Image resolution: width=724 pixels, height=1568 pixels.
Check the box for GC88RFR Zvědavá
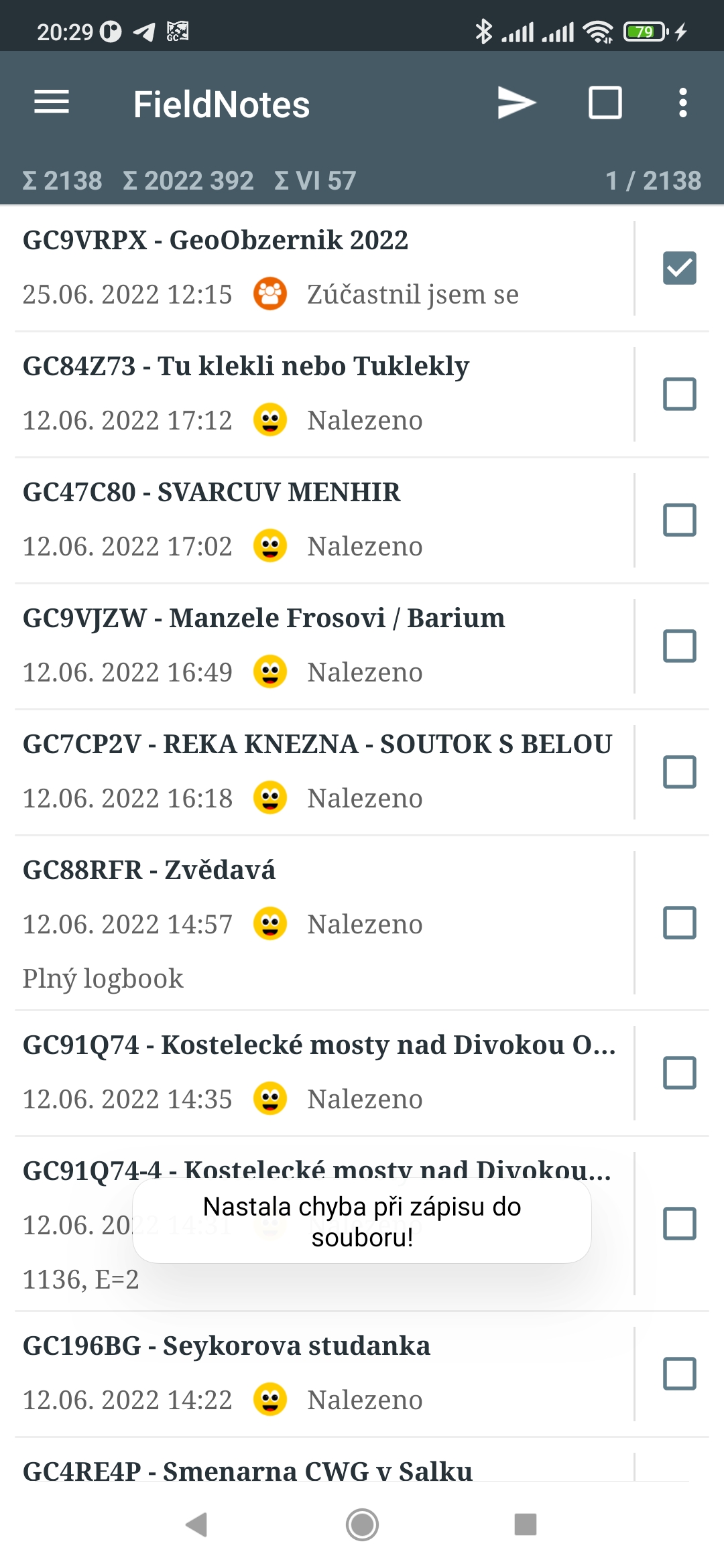click(x=679, y=923)
